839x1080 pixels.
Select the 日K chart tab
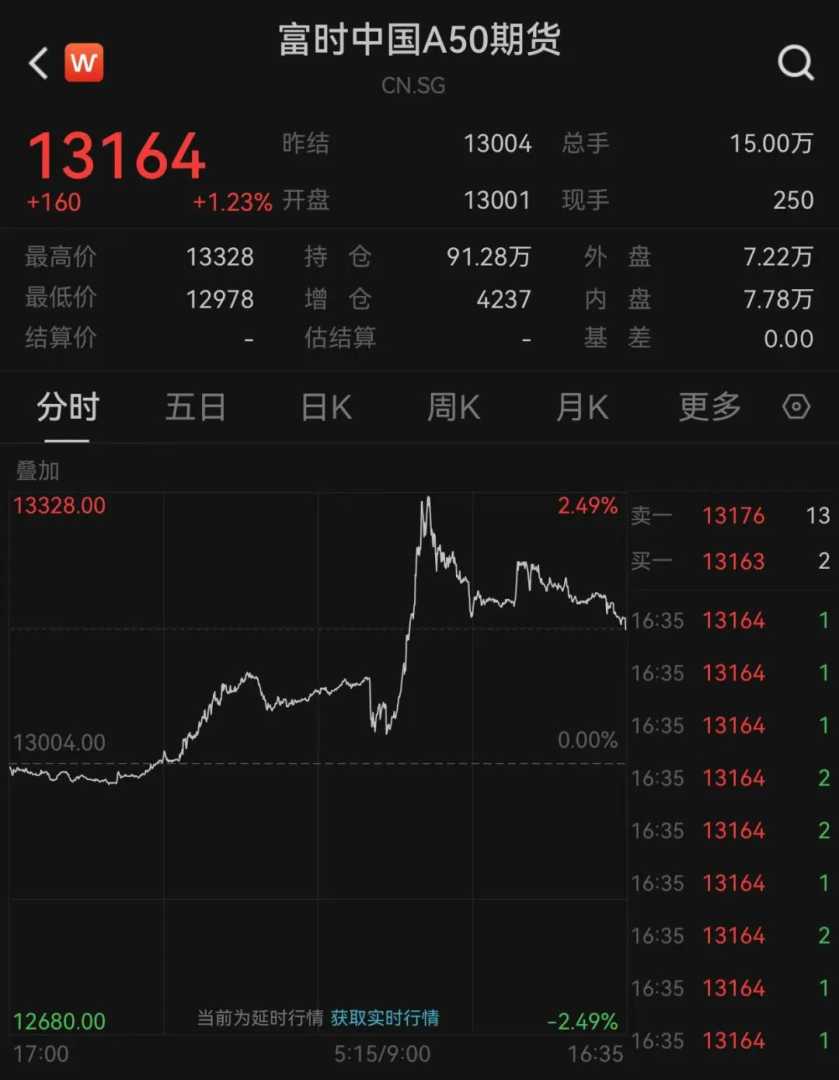click(x=326, y=407)
